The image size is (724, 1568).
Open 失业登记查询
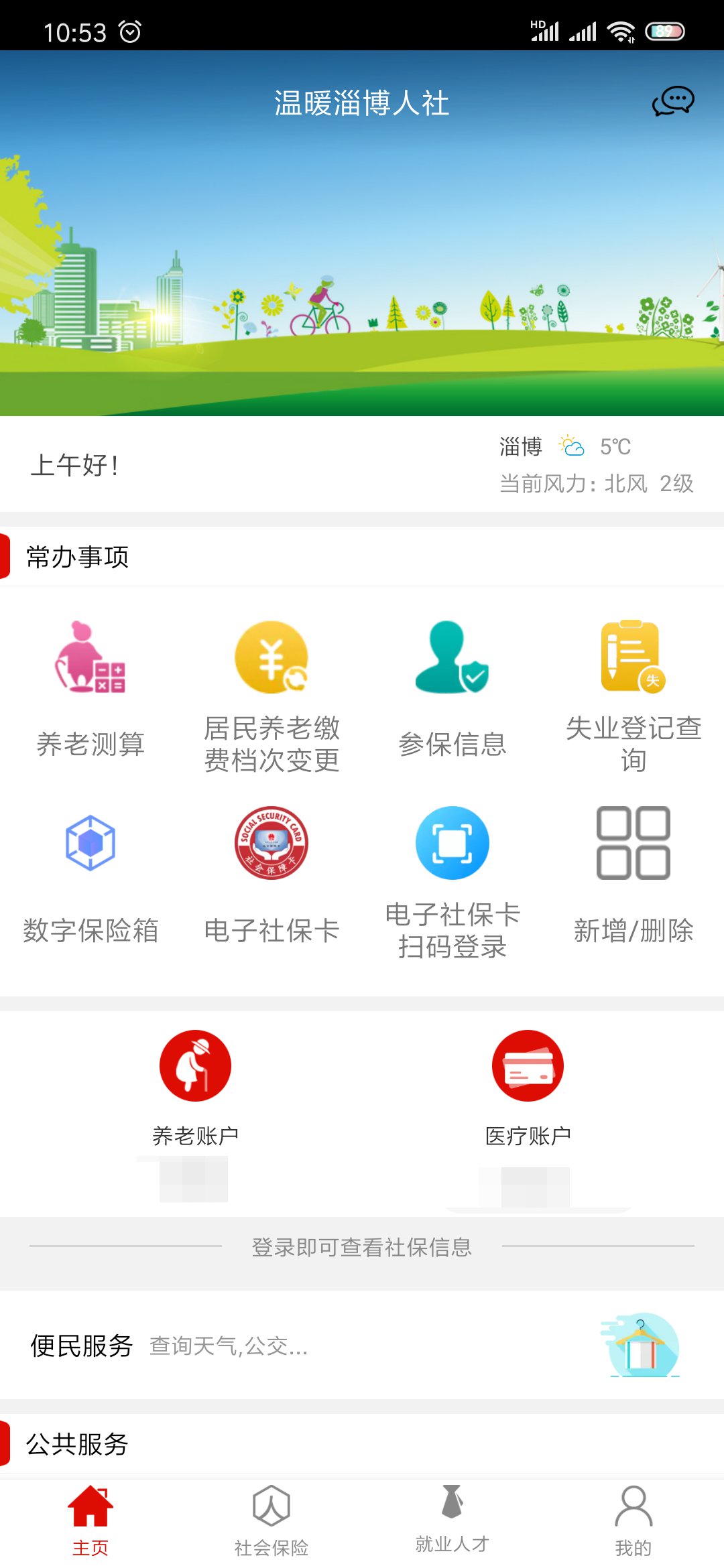click(633, 696)
